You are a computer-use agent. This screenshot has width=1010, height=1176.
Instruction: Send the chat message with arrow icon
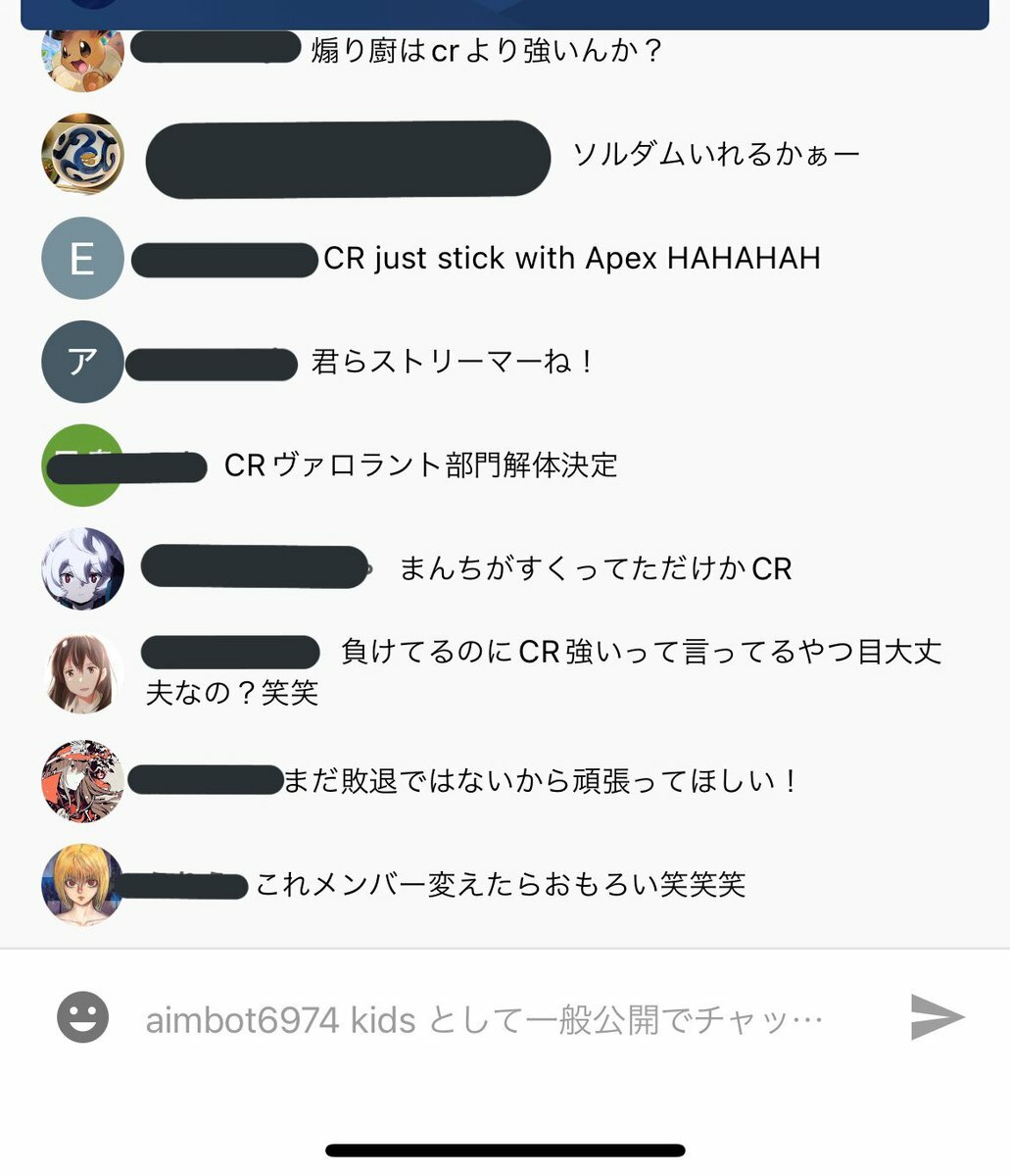point(937,1016)
